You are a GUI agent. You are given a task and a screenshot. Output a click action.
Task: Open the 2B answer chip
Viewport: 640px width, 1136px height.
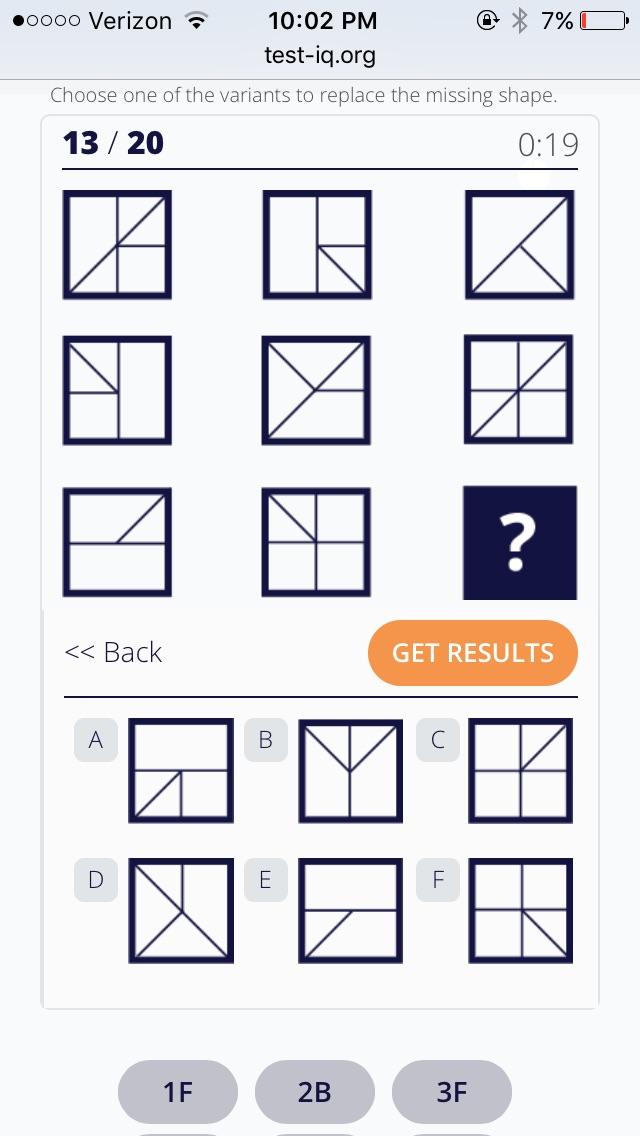[315, 1091]
